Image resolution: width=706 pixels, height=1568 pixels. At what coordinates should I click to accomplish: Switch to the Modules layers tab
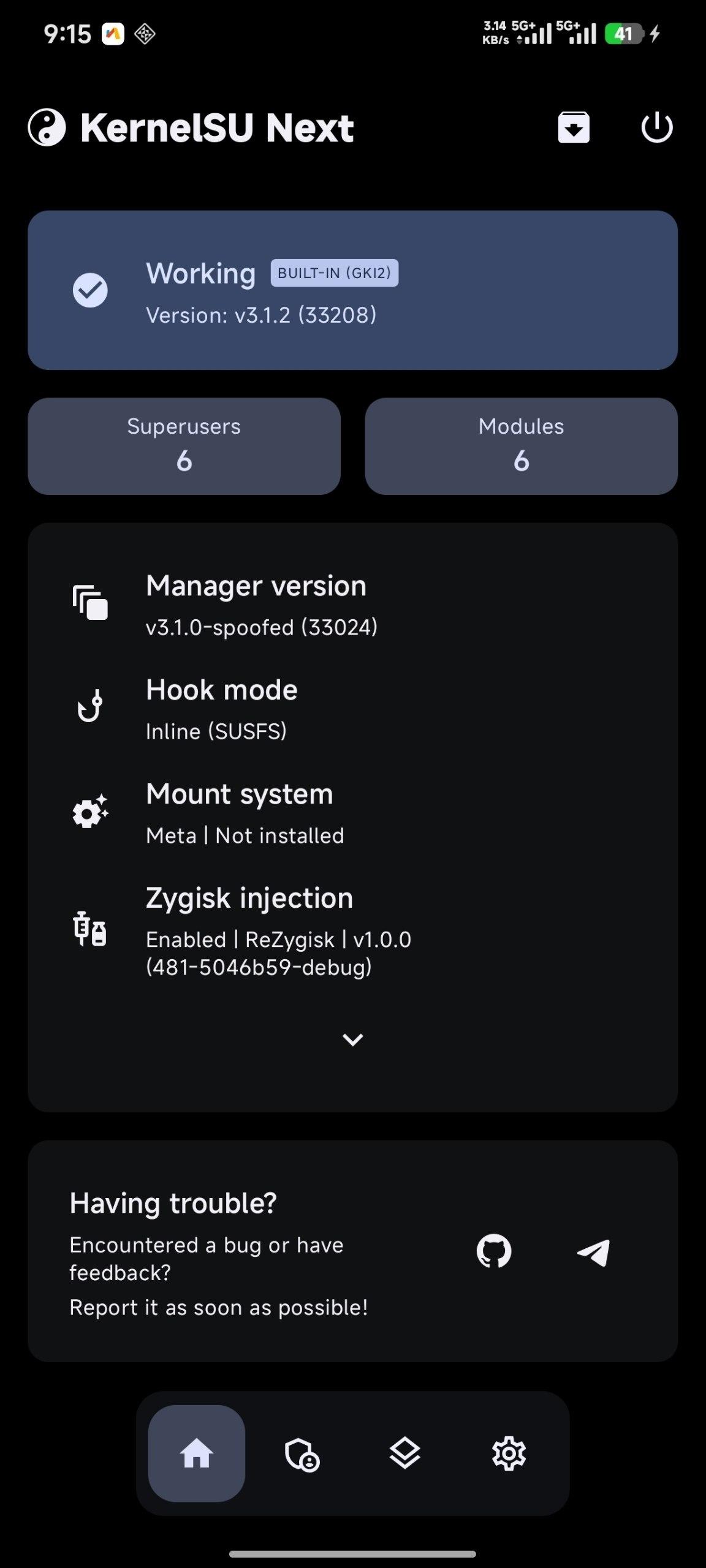coord(404,1453)
